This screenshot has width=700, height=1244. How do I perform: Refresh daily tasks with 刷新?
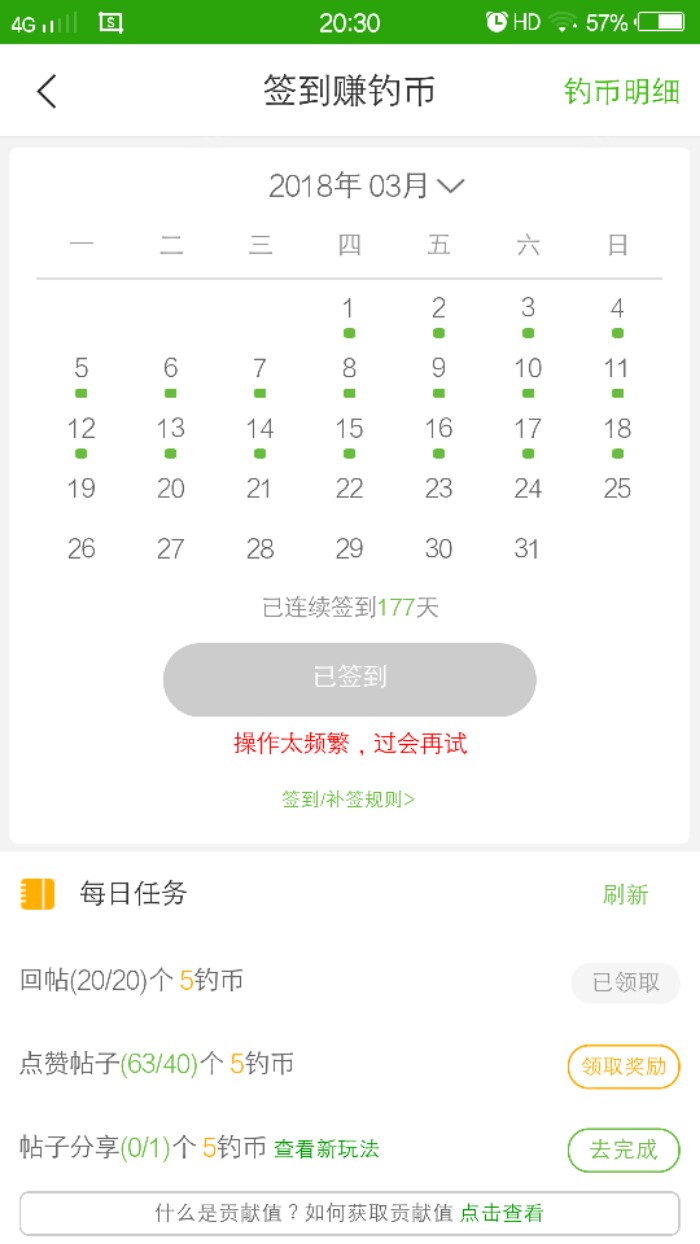pyautogui.click(x=625, y=895)
